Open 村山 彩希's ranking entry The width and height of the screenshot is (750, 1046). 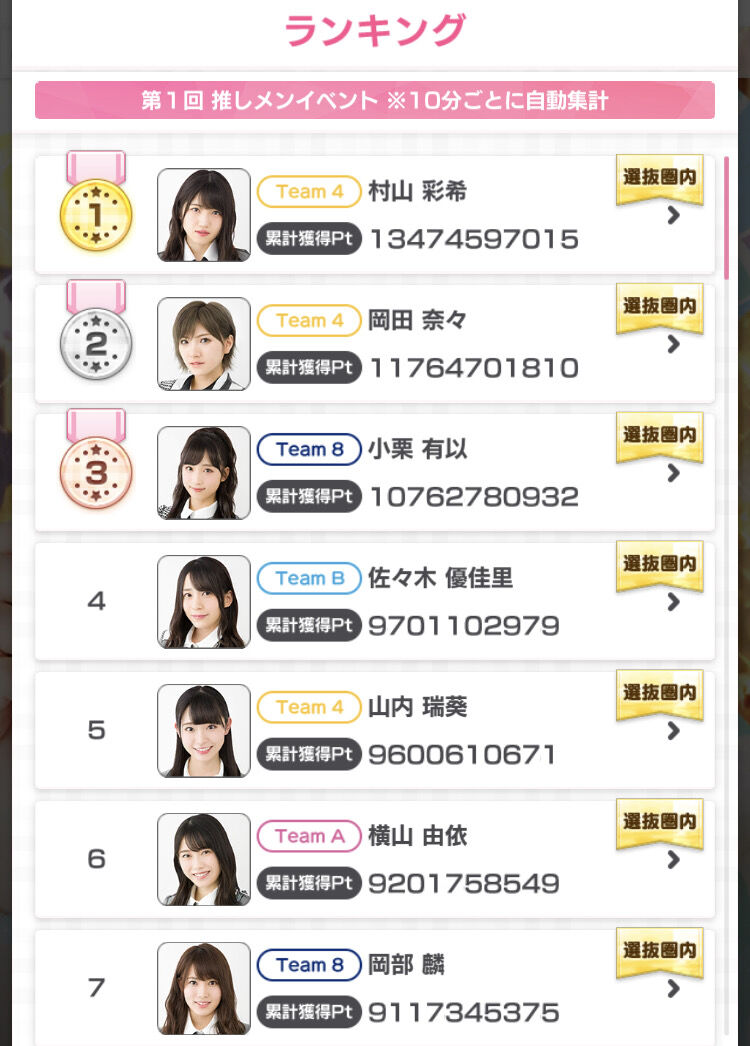point(374,215)
